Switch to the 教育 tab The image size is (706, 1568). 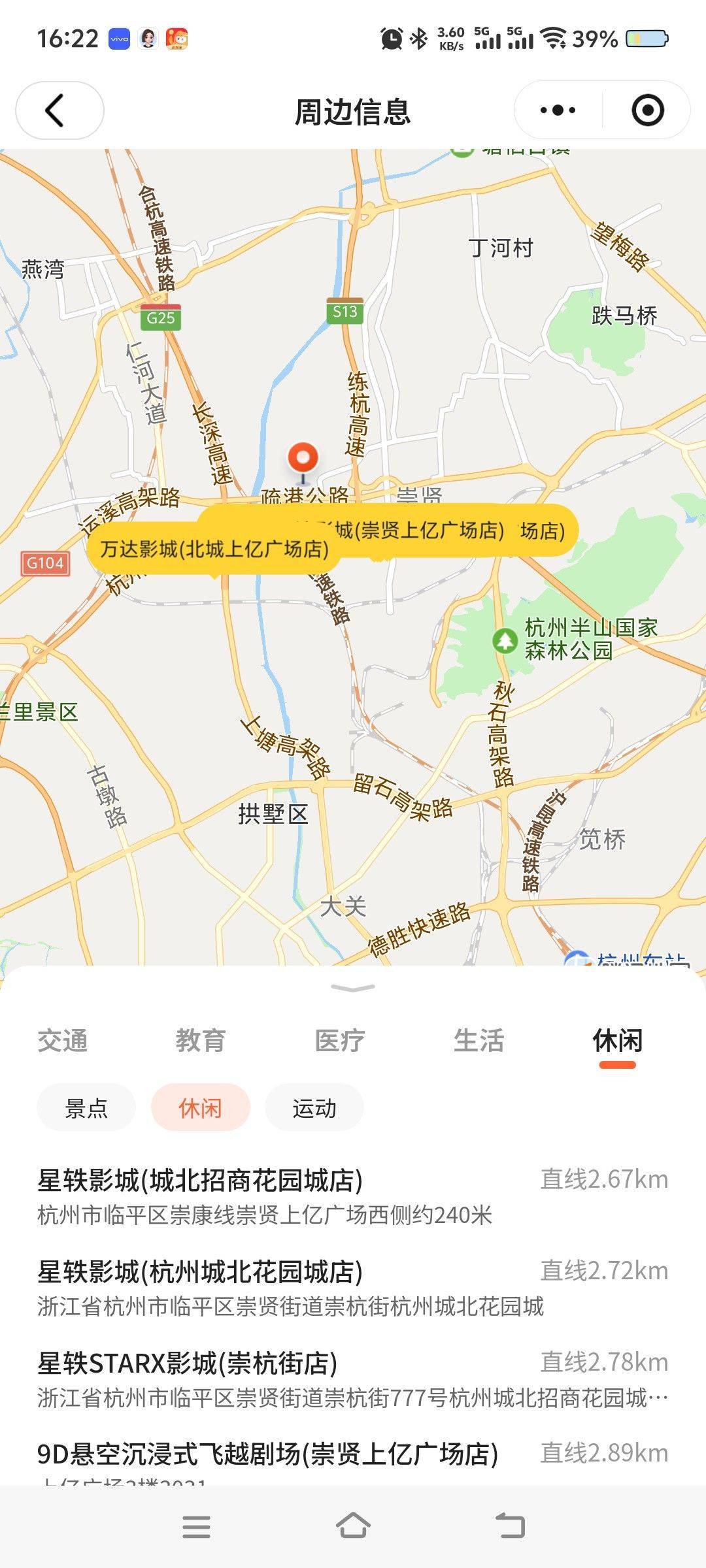[201, 1041]
